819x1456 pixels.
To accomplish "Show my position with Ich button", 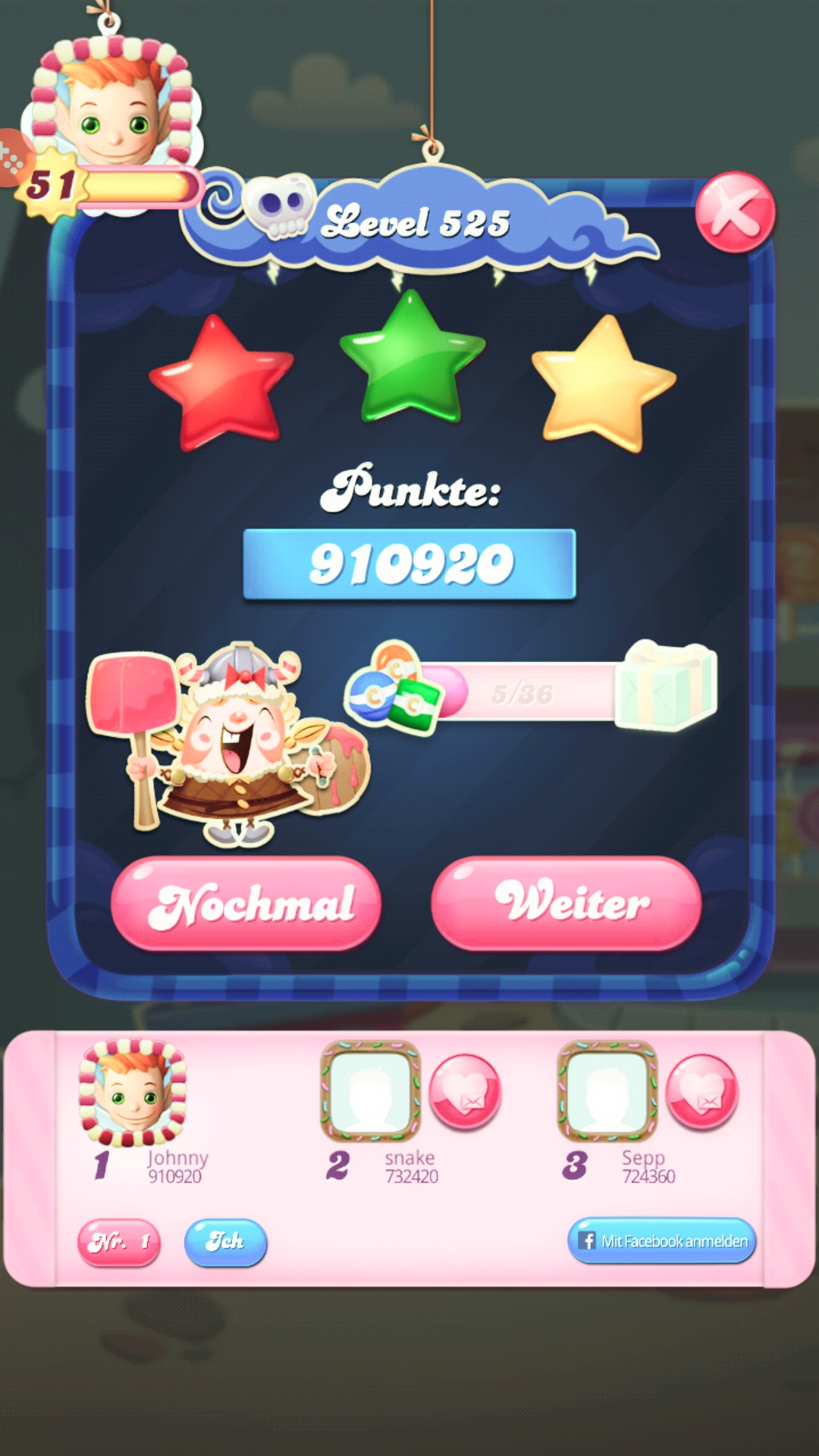I will (x=225, y=1242).
